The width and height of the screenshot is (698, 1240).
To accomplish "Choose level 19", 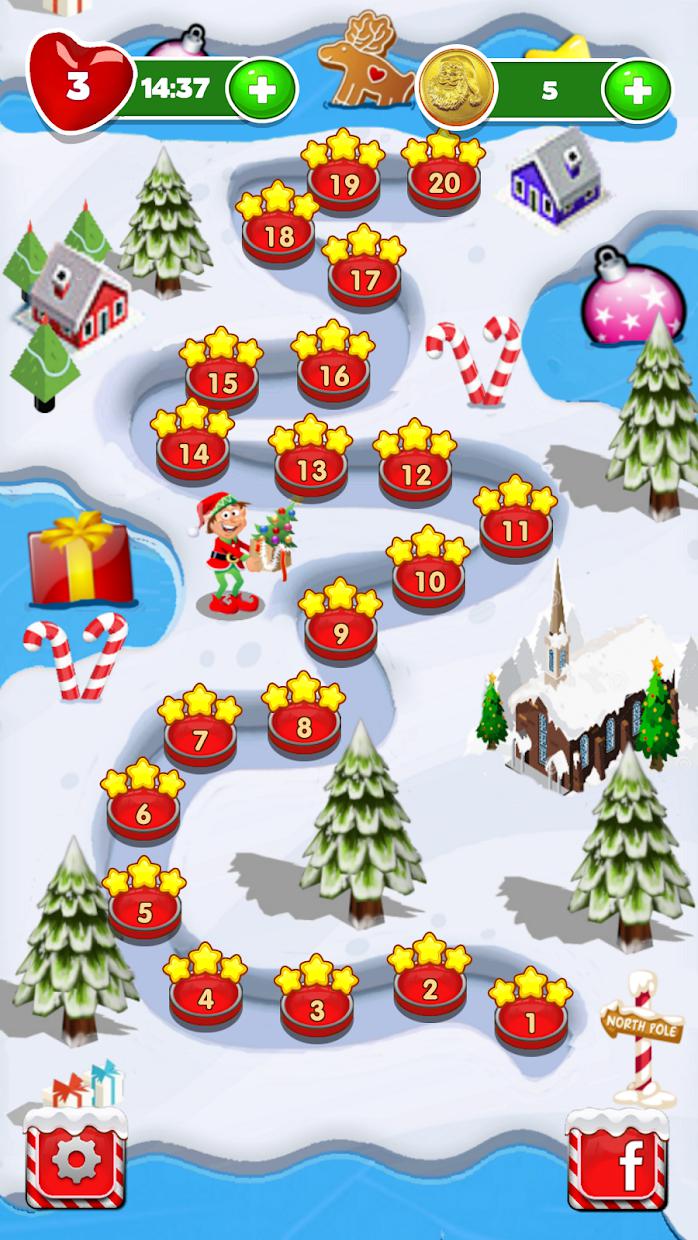I will coord(343,184).
